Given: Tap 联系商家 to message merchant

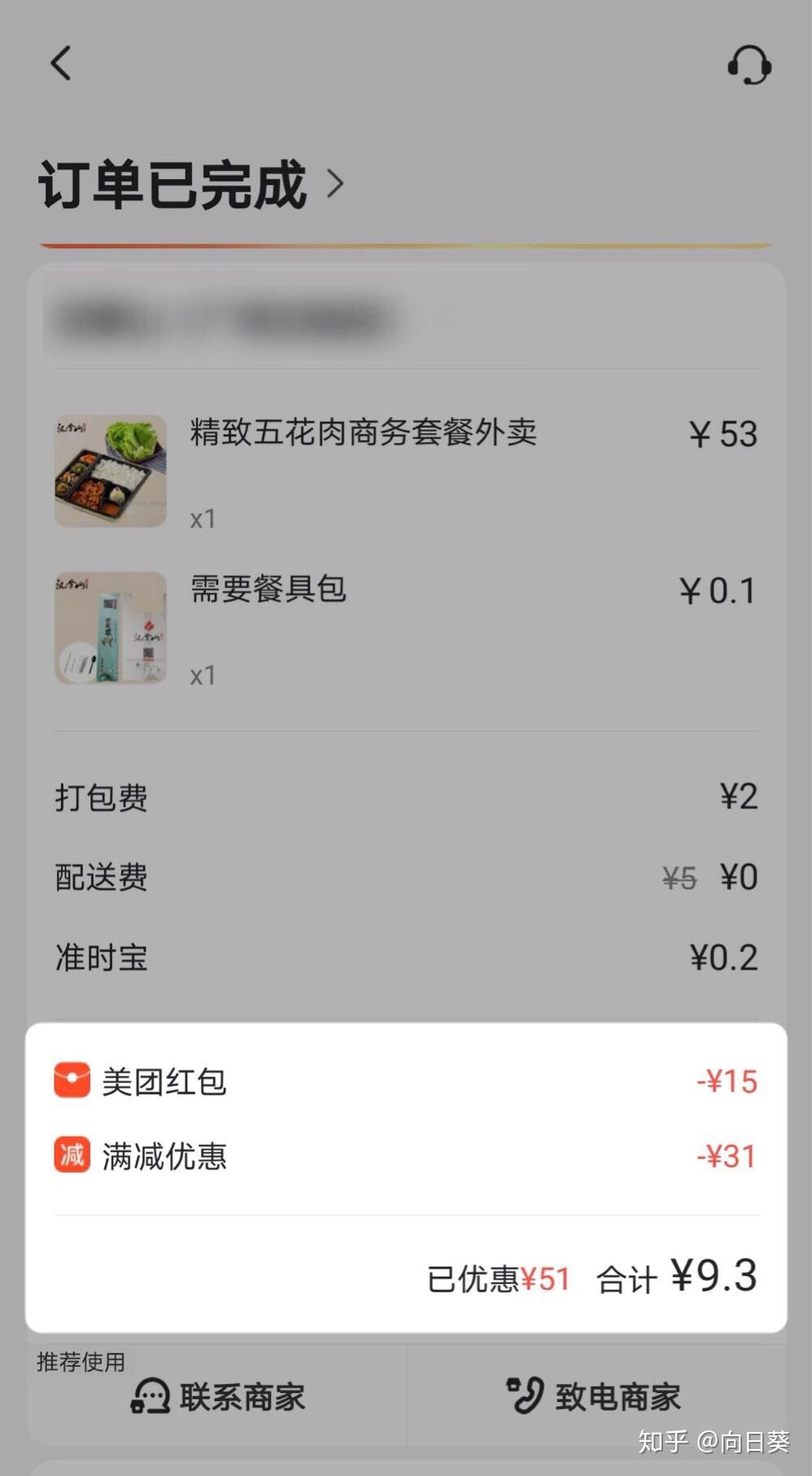Looking at the screenshot, I should click(x=217, y=1396).
